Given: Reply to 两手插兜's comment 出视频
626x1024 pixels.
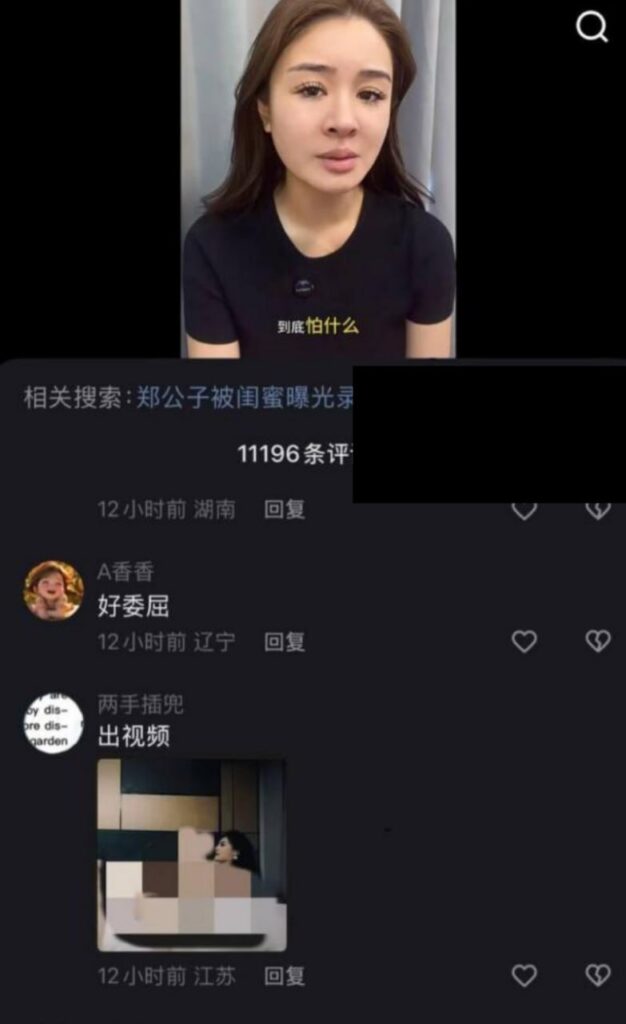Looking at the screenshot, I should pos(284,976).
